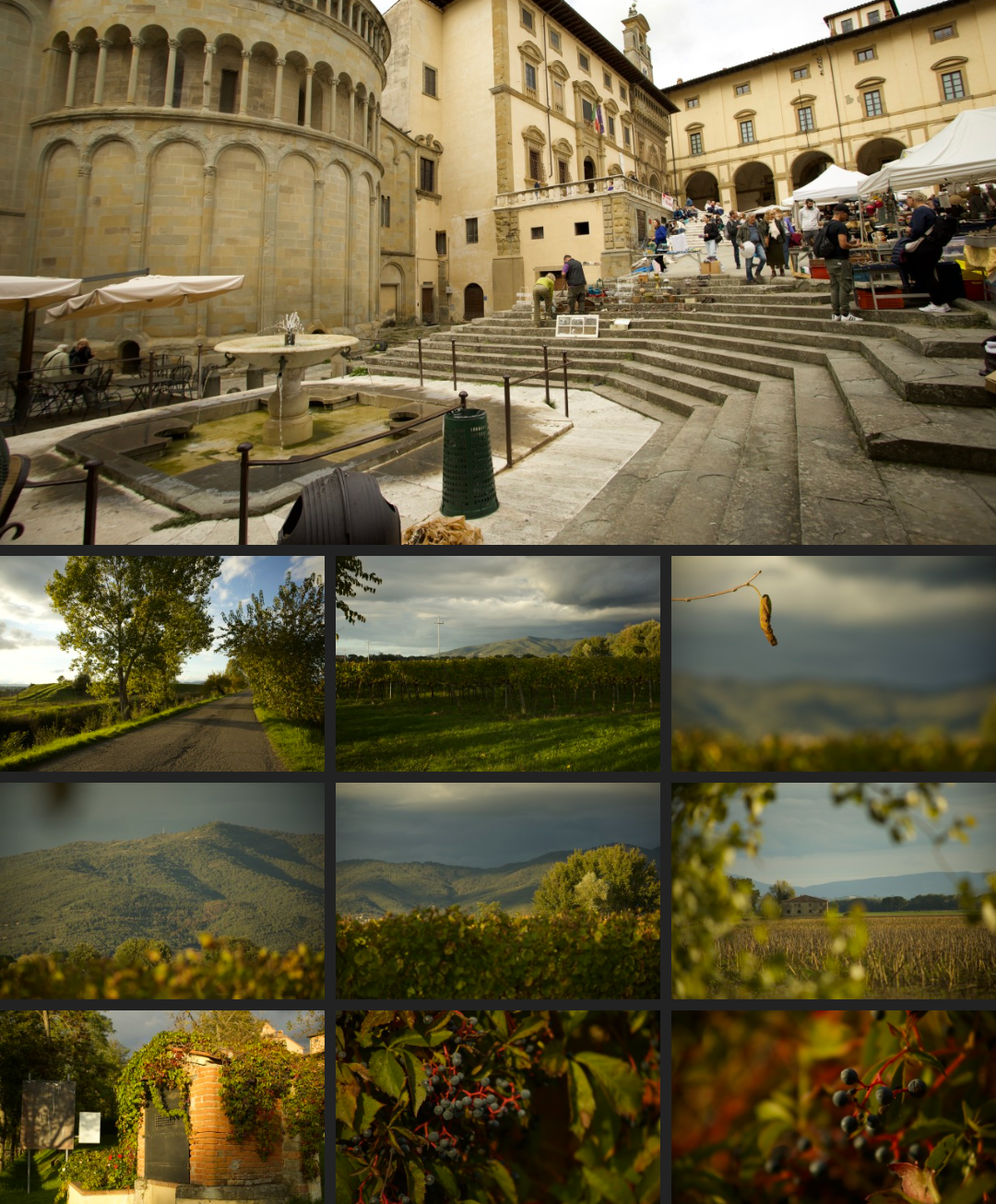Open the ivy-covered brick gate pillar photo
This screenshot has height=1204, width=996.
(161, 1106)
